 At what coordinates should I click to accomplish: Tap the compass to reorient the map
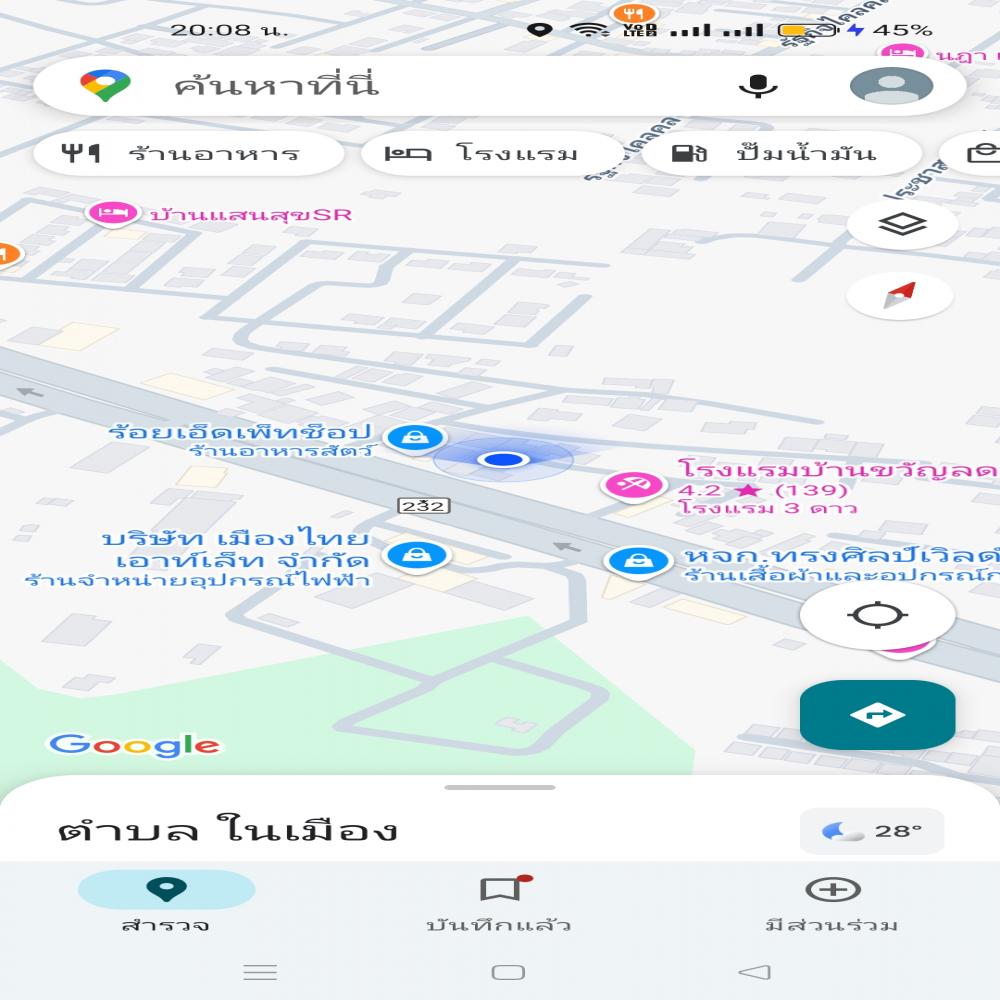pos(900,296)
